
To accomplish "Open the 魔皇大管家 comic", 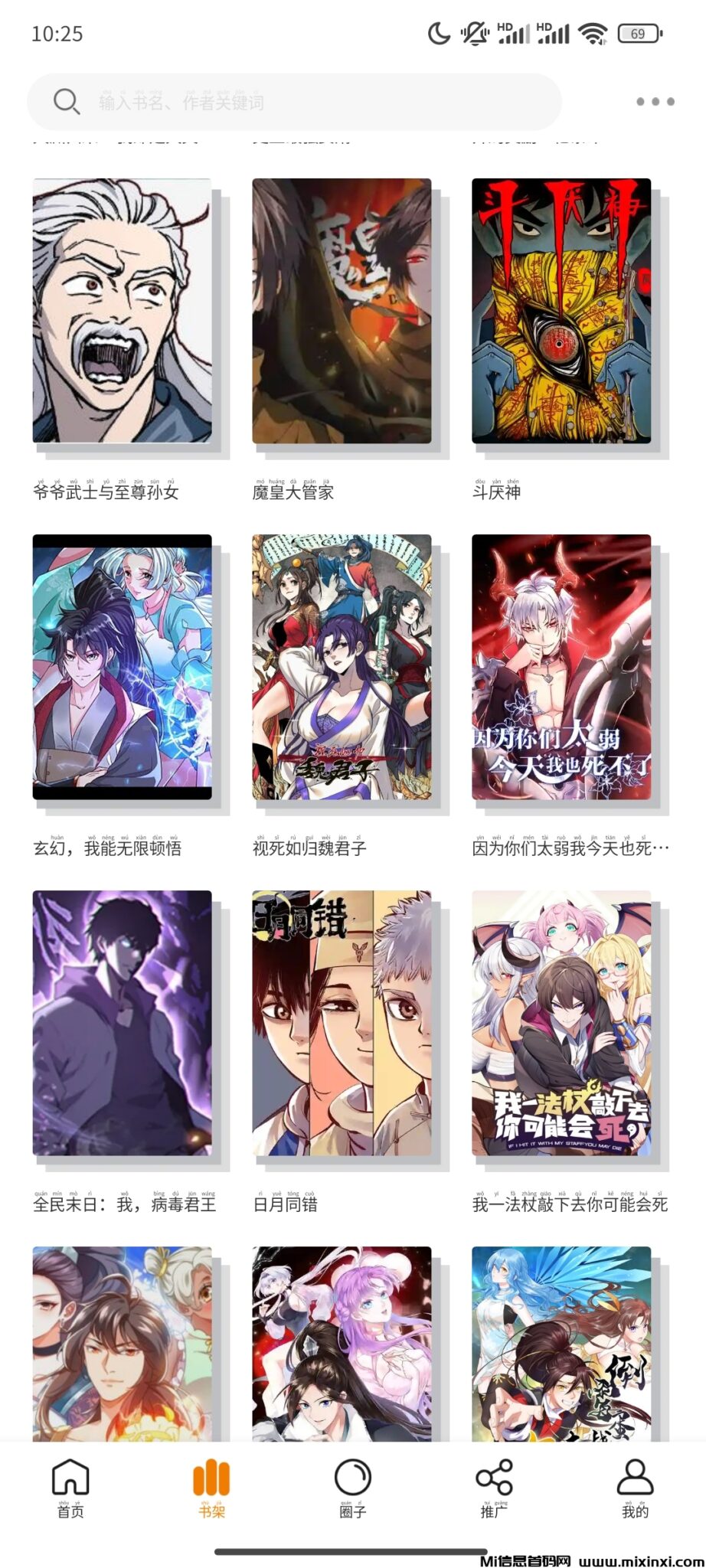I will (342, 311).
